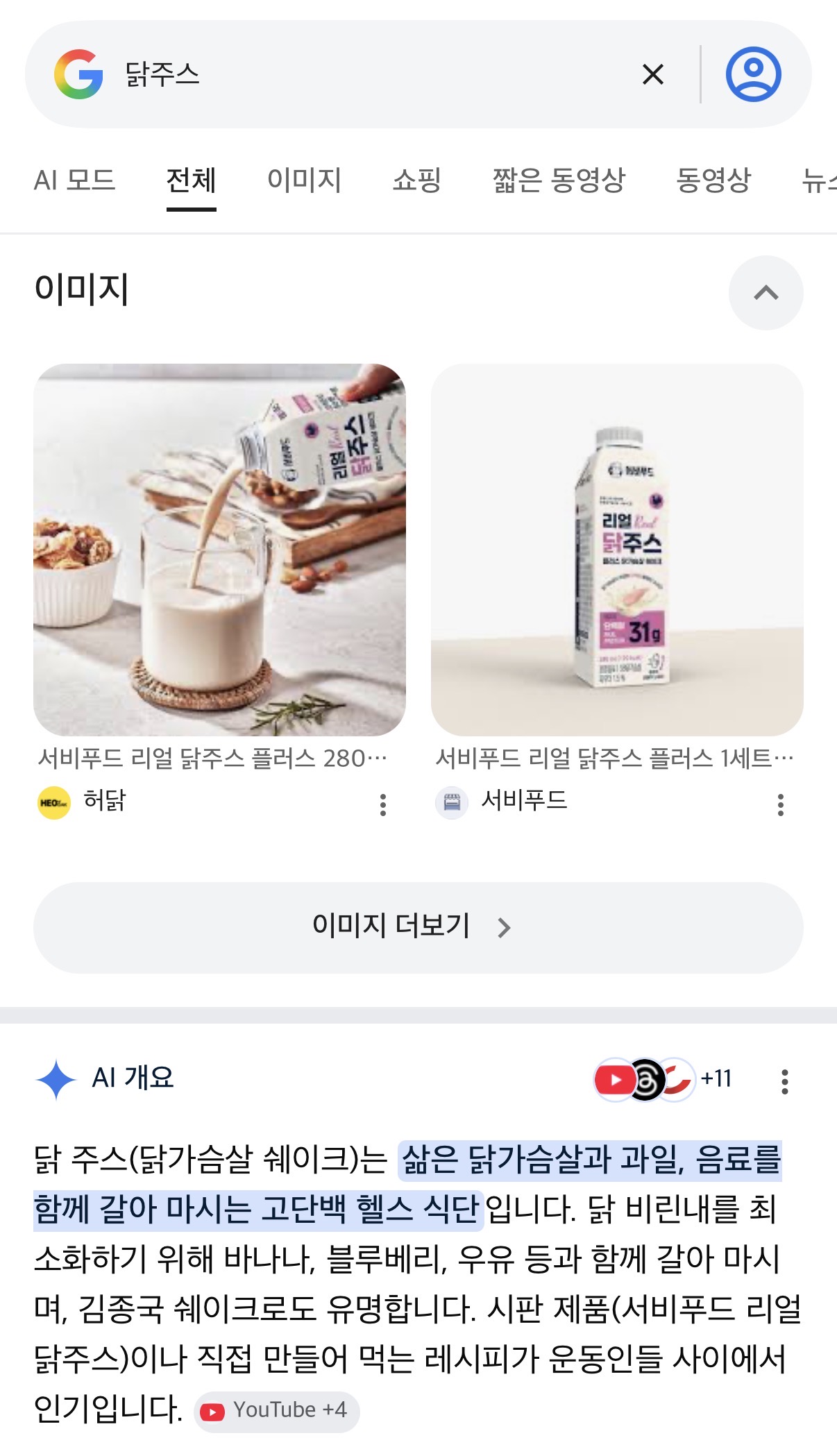Viewport: 837px width, 1456px height.
Task: Open more options for the 서비푸드 image
Action: (x=780, y=805)
